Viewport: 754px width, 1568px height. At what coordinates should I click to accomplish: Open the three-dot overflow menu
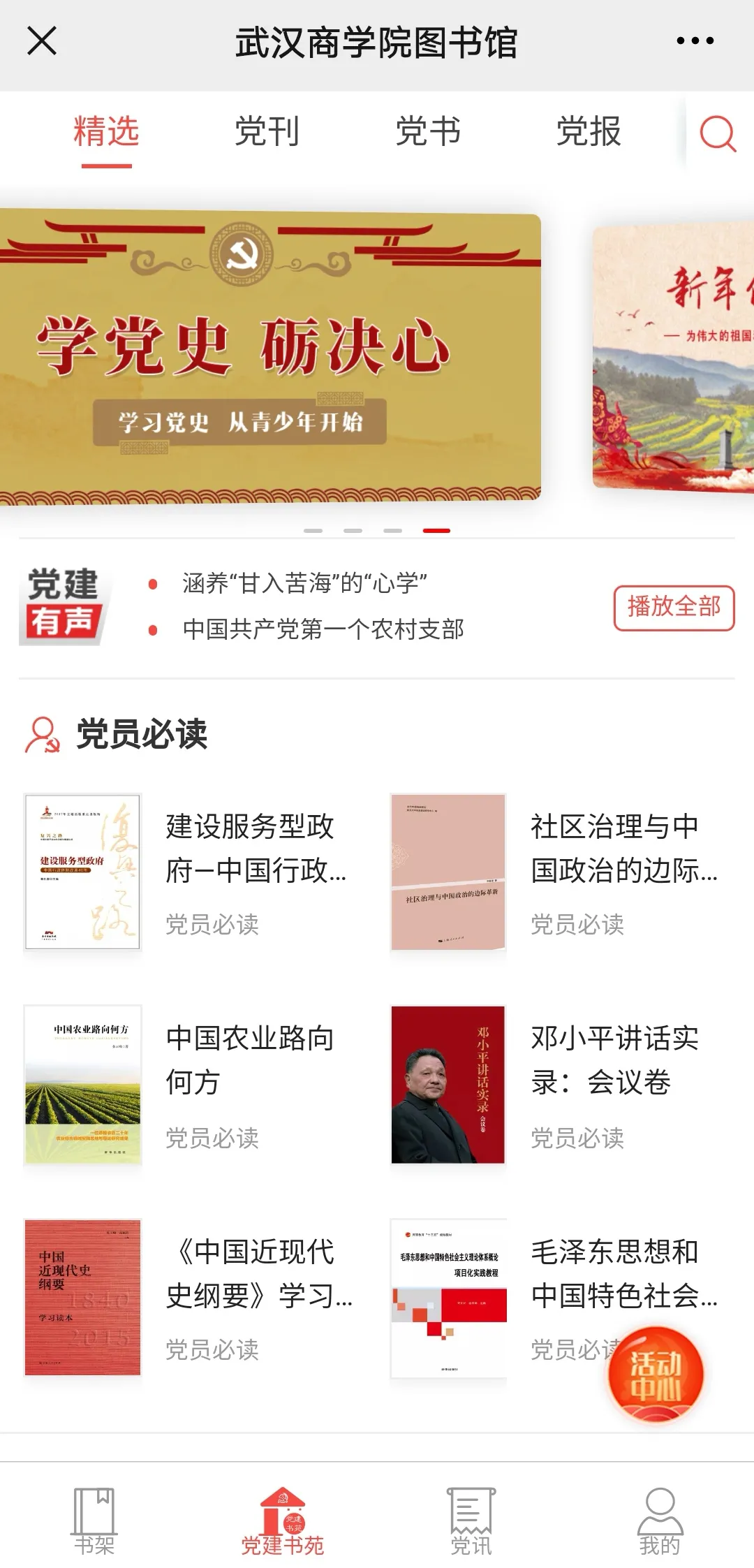click(695, 41)
